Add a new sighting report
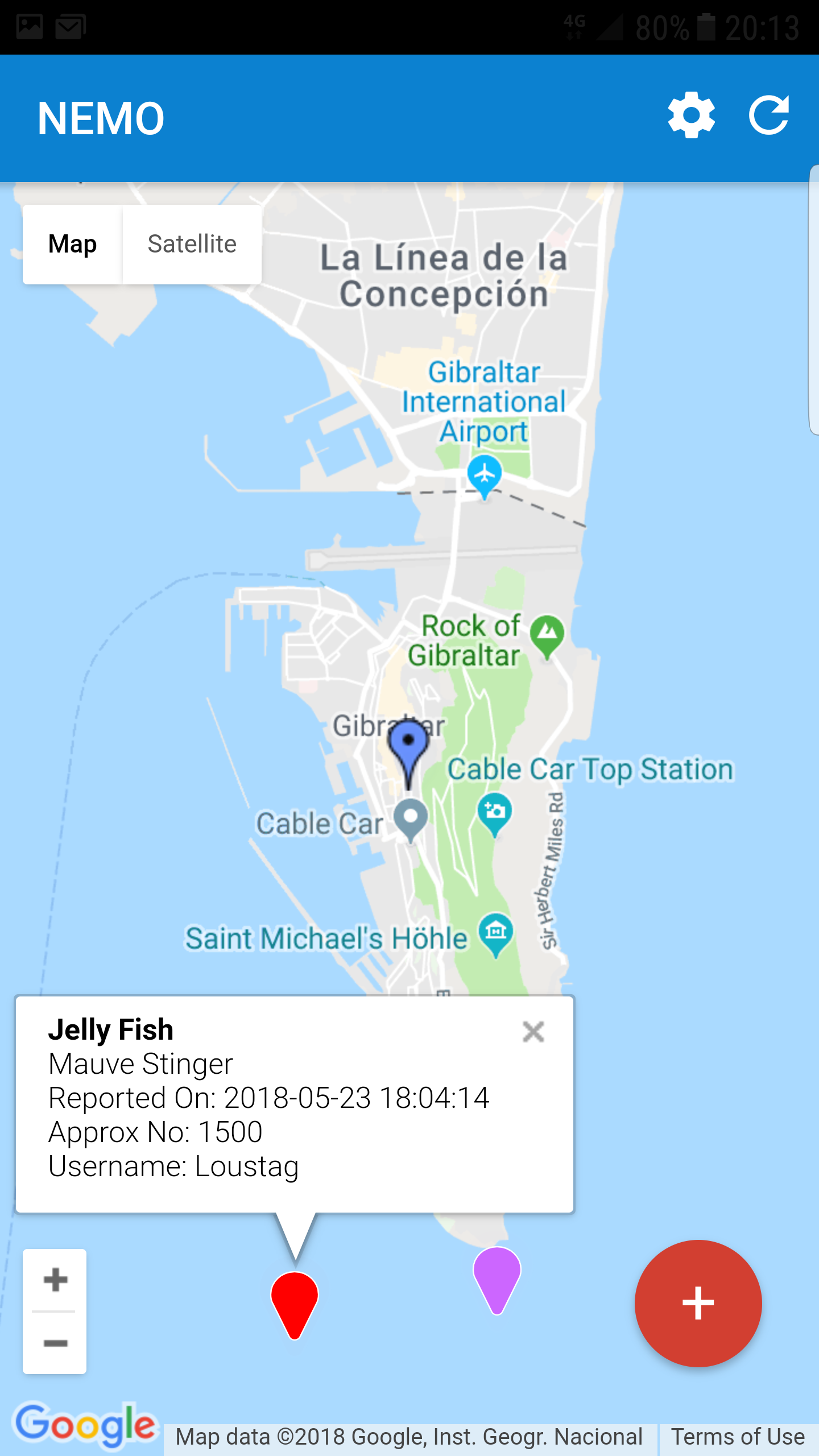819x1456 pixels. coord(698,1303)
